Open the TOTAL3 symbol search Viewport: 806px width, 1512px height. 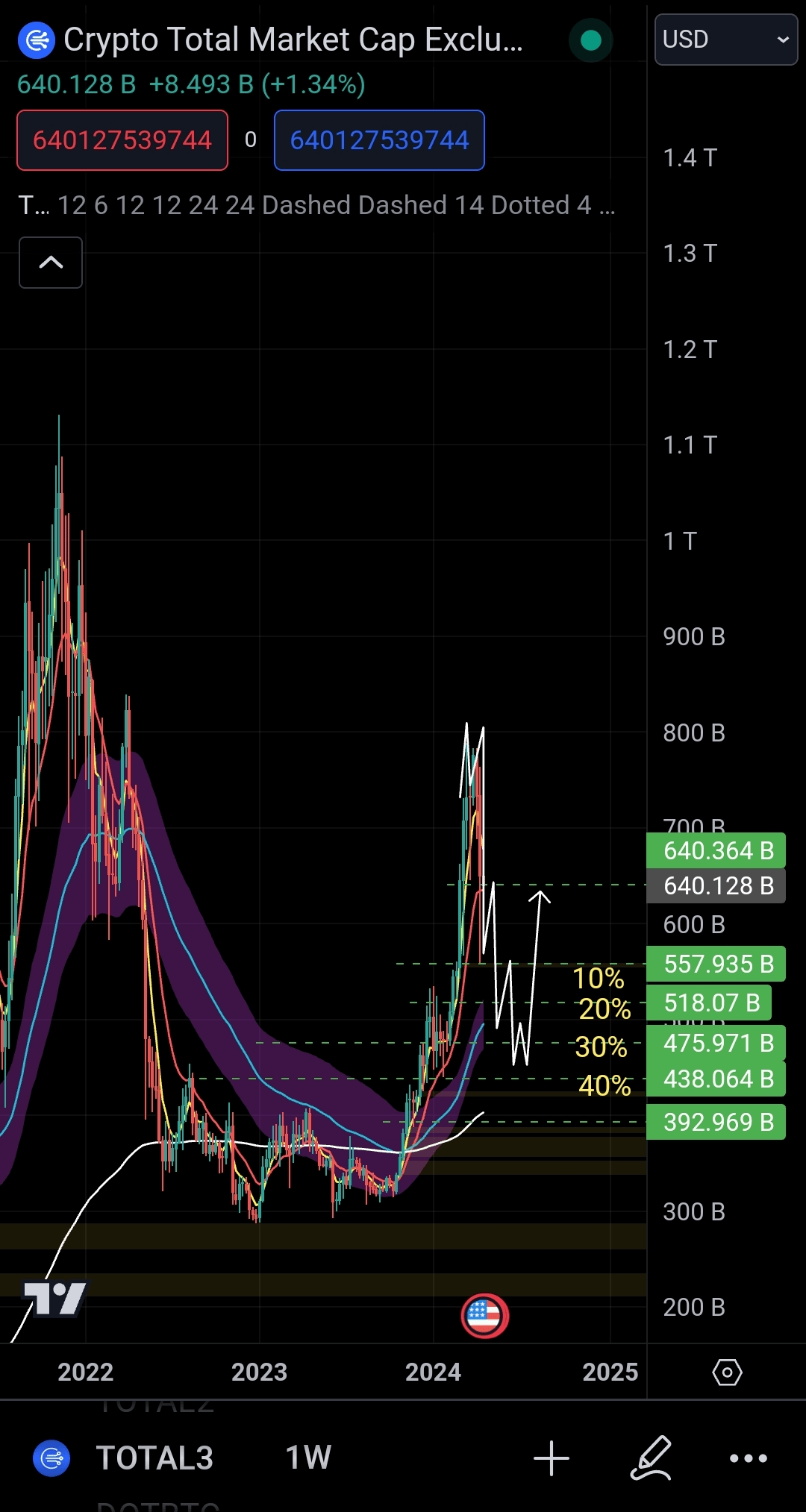(154, 1458)
